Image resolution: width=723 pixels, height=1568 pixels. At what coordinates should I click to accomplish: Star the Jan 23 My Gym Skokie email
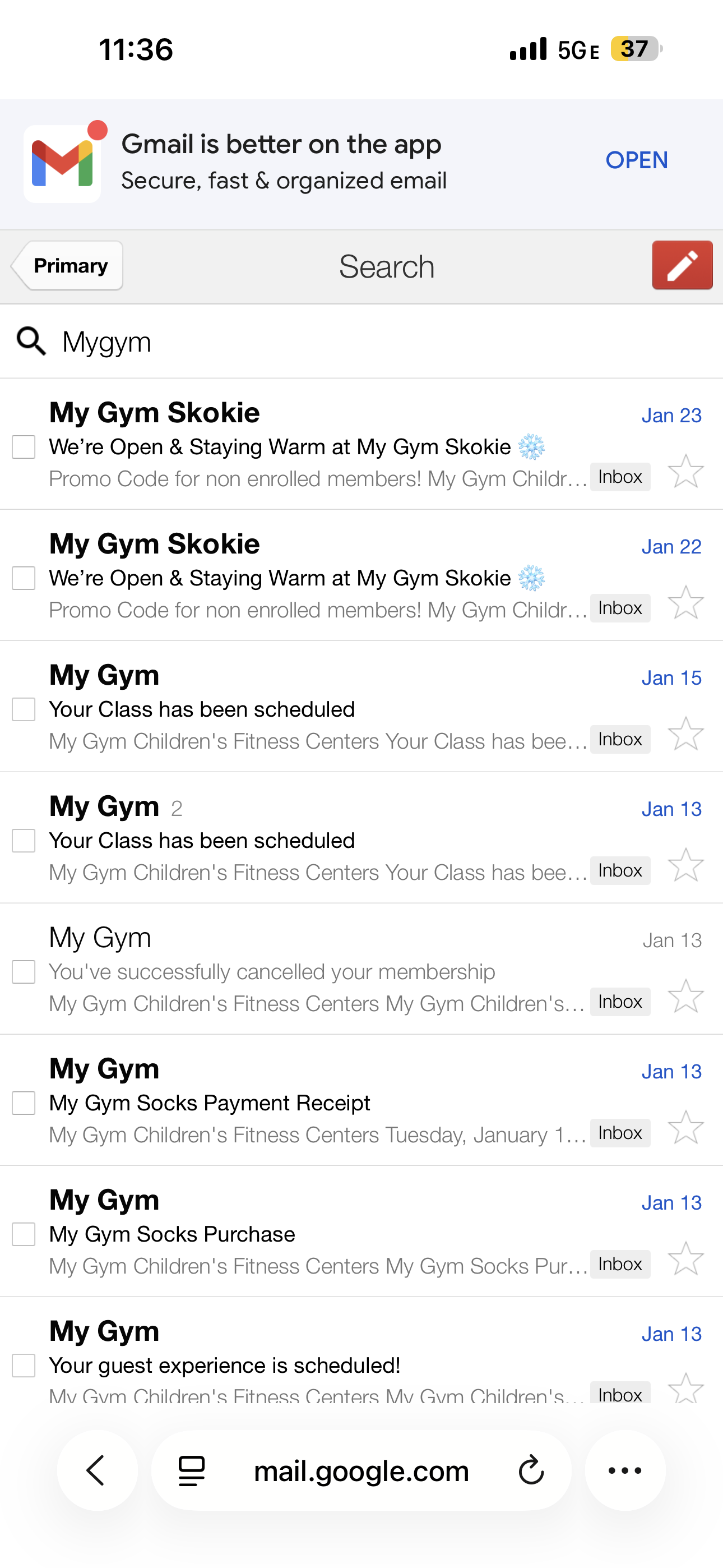pyautogui.click(x=685, y=471)
